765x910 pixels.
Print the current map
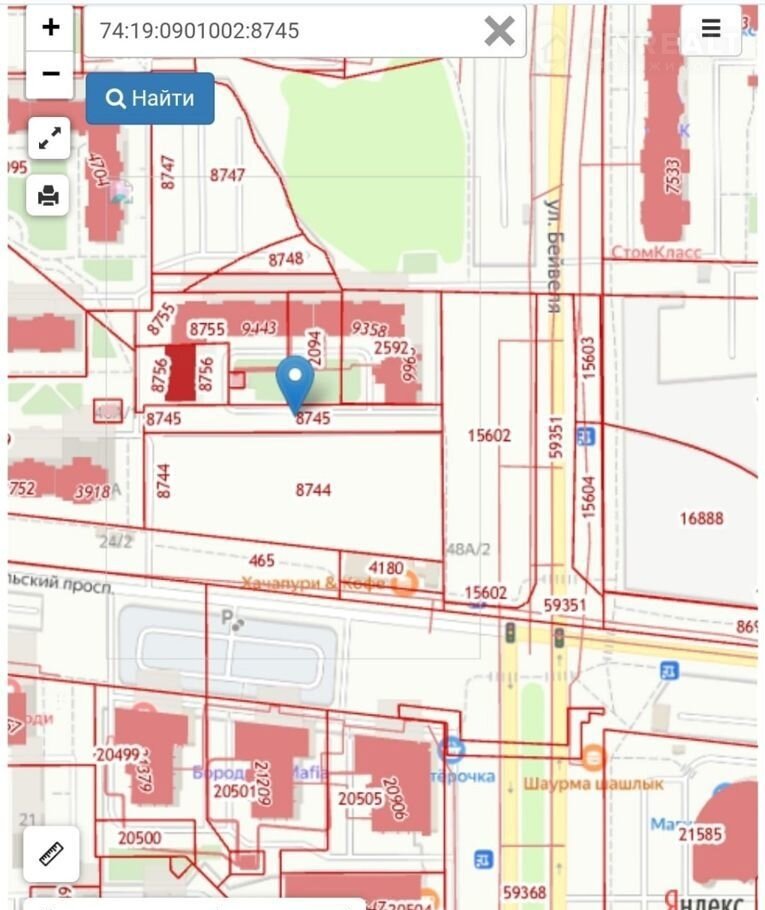(48, 195)
